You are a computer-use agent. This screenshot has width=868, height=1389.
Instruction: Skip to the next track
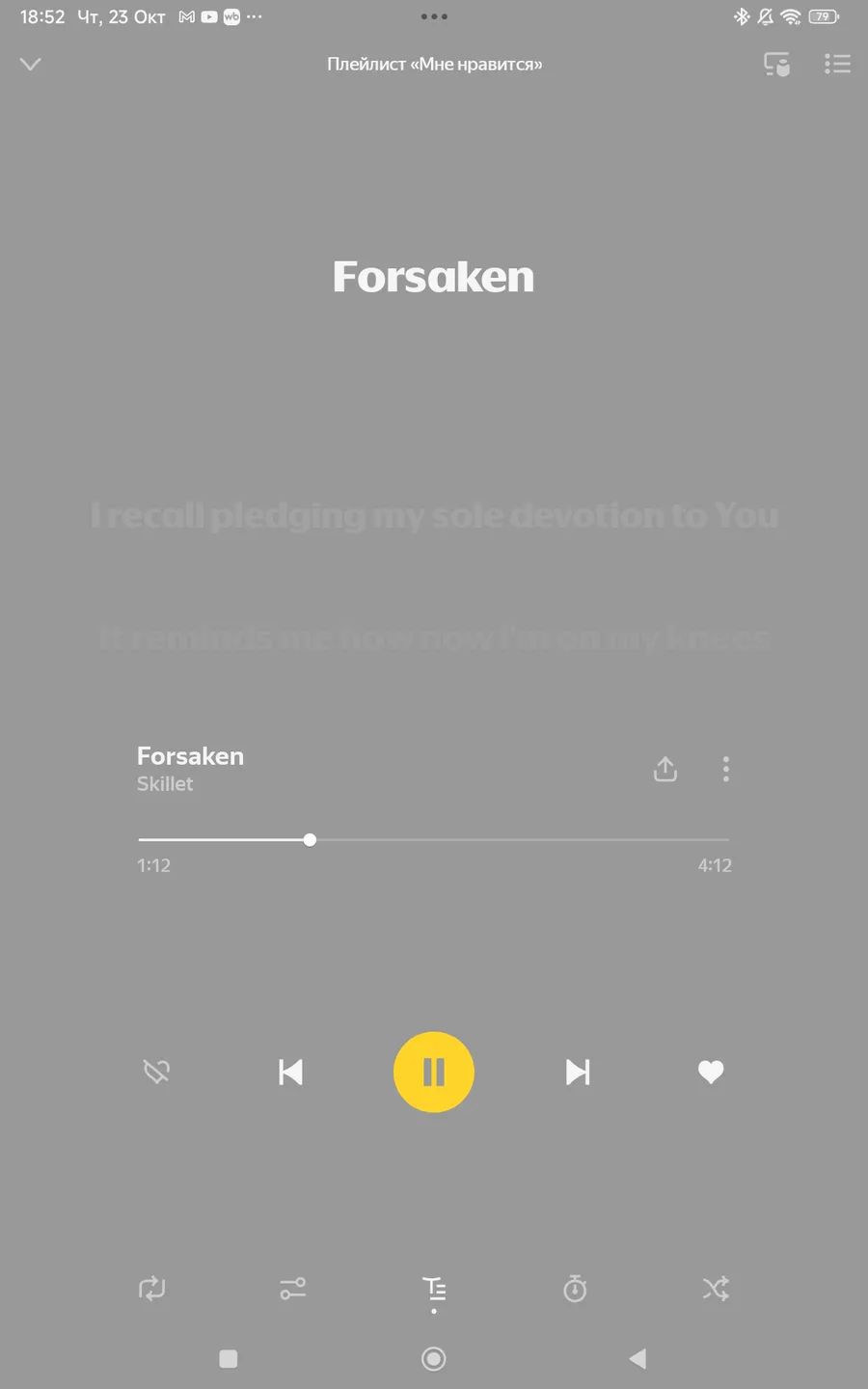click(x=578, y=1072)
